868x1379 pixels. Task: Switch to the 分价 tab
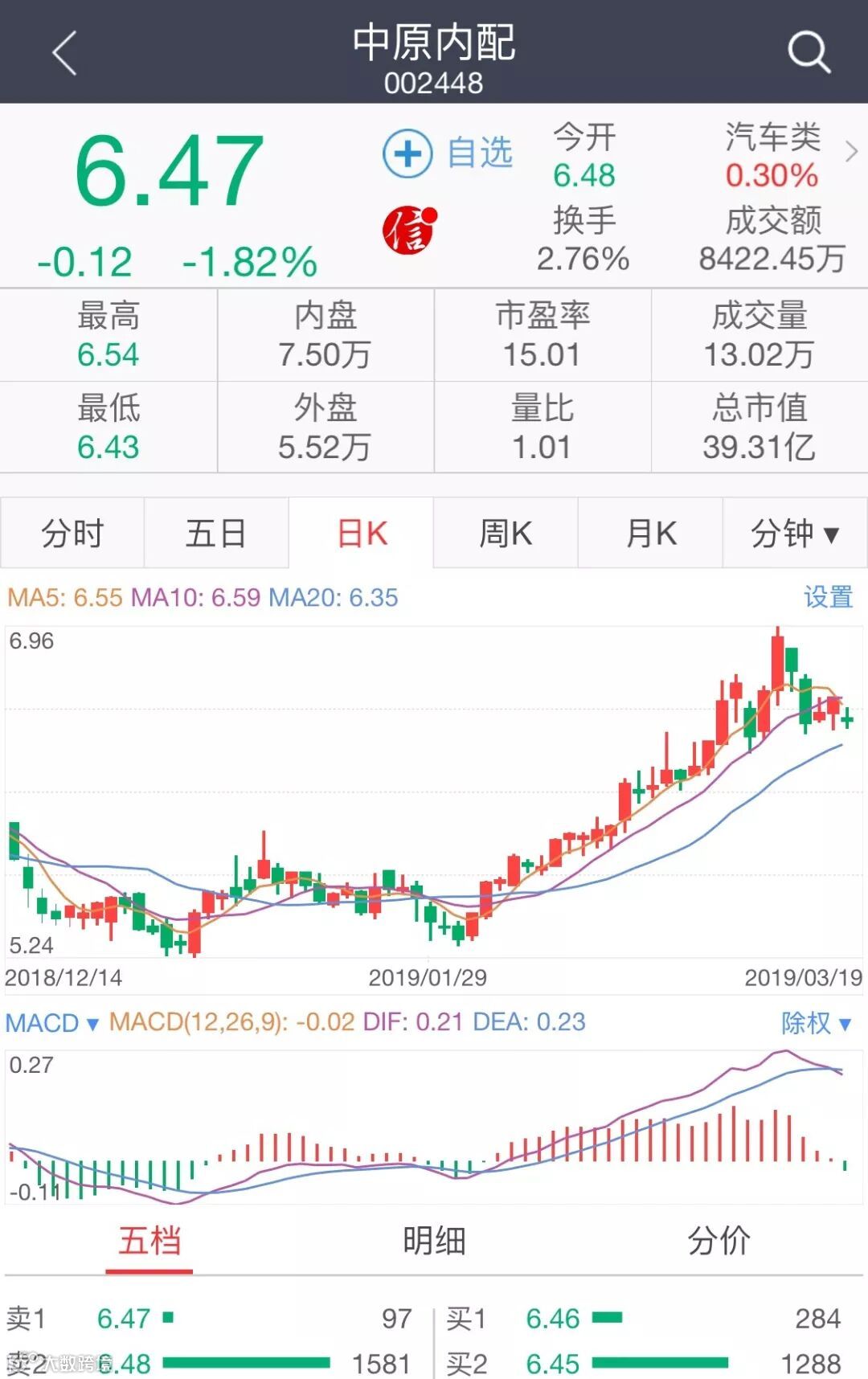tap(719, 1241)
